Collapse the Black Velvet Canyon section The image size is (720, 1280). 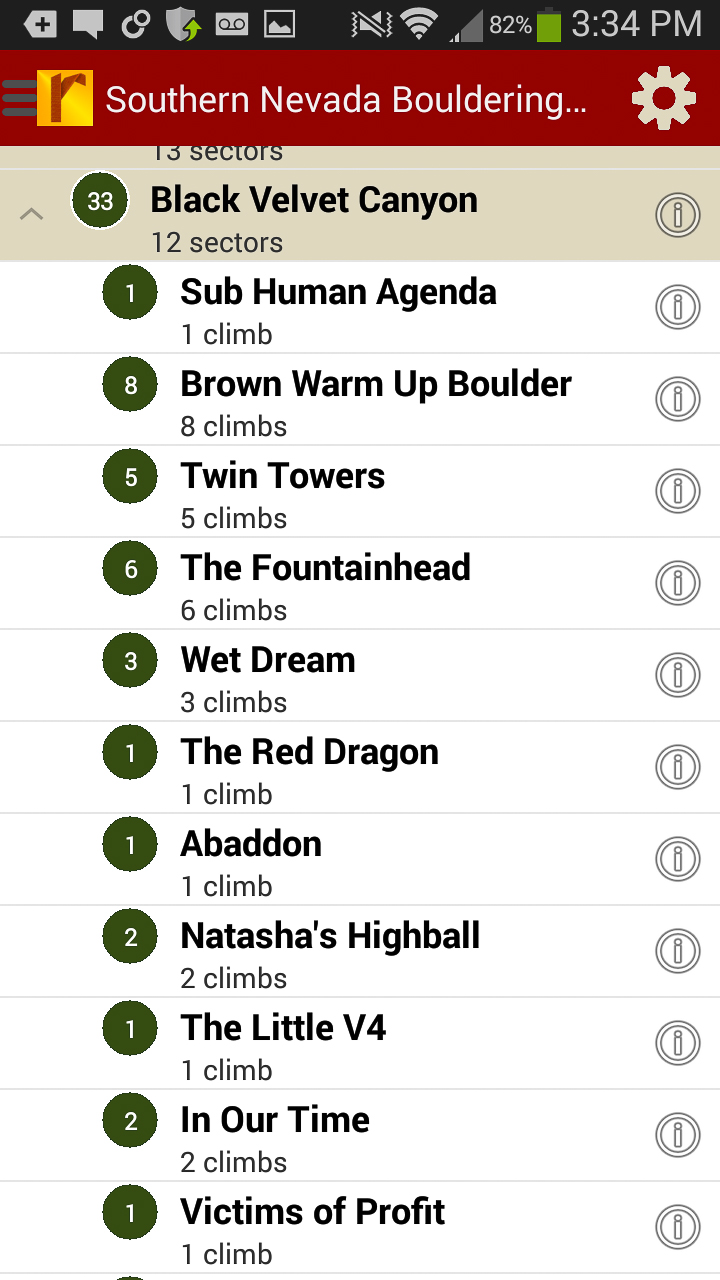(x=32, y=214)
